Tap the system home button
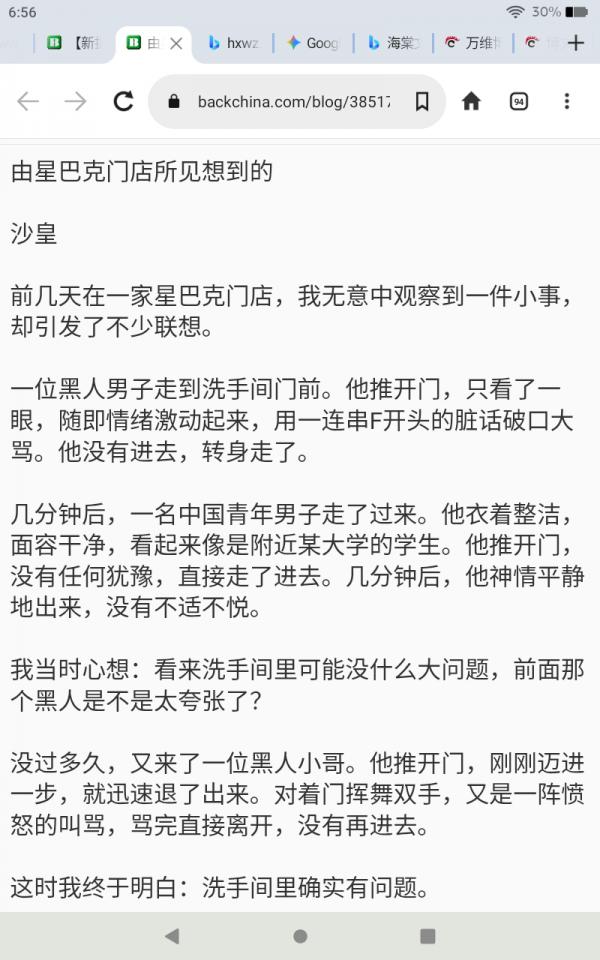 pos(300,936)
